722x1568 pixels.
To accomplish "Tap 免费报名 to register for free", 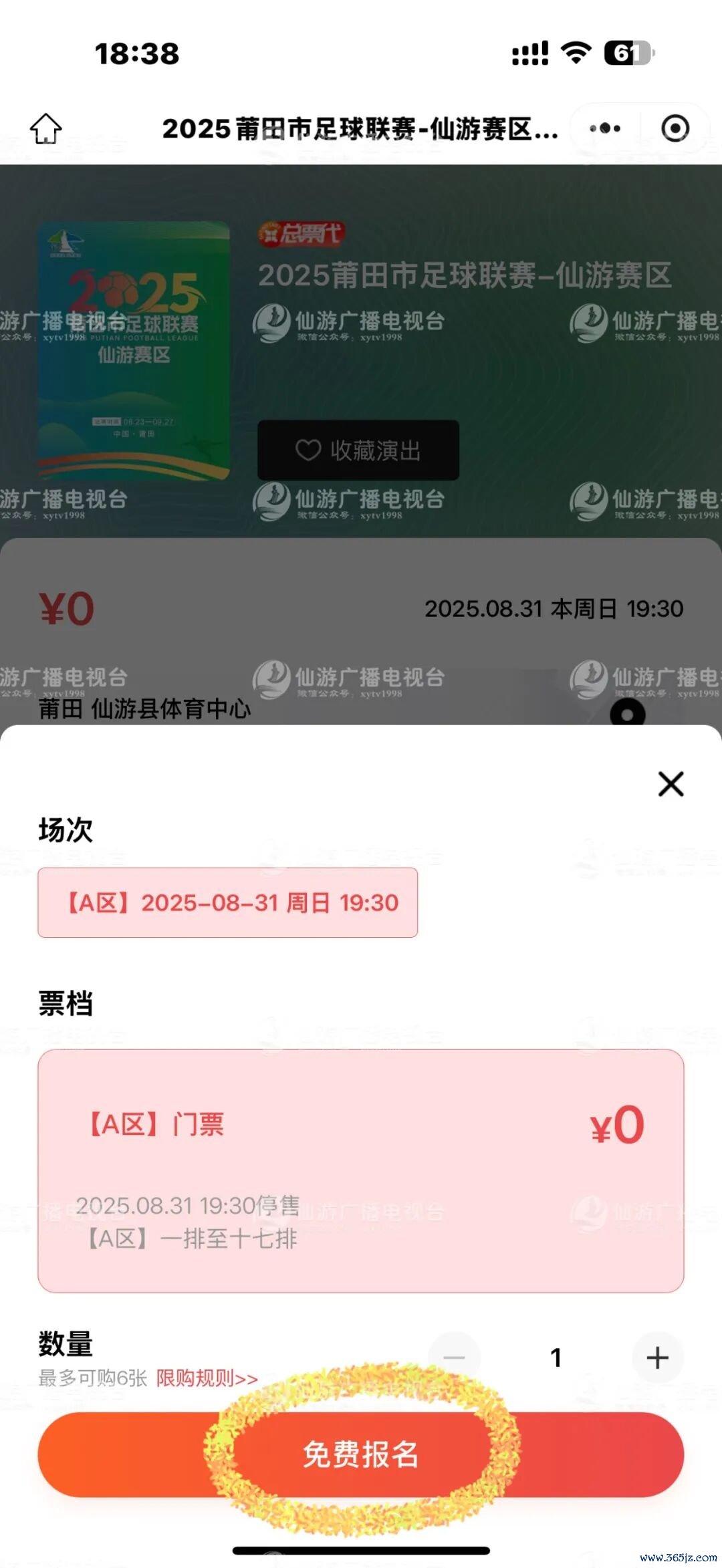I will tap(361, 1454).
